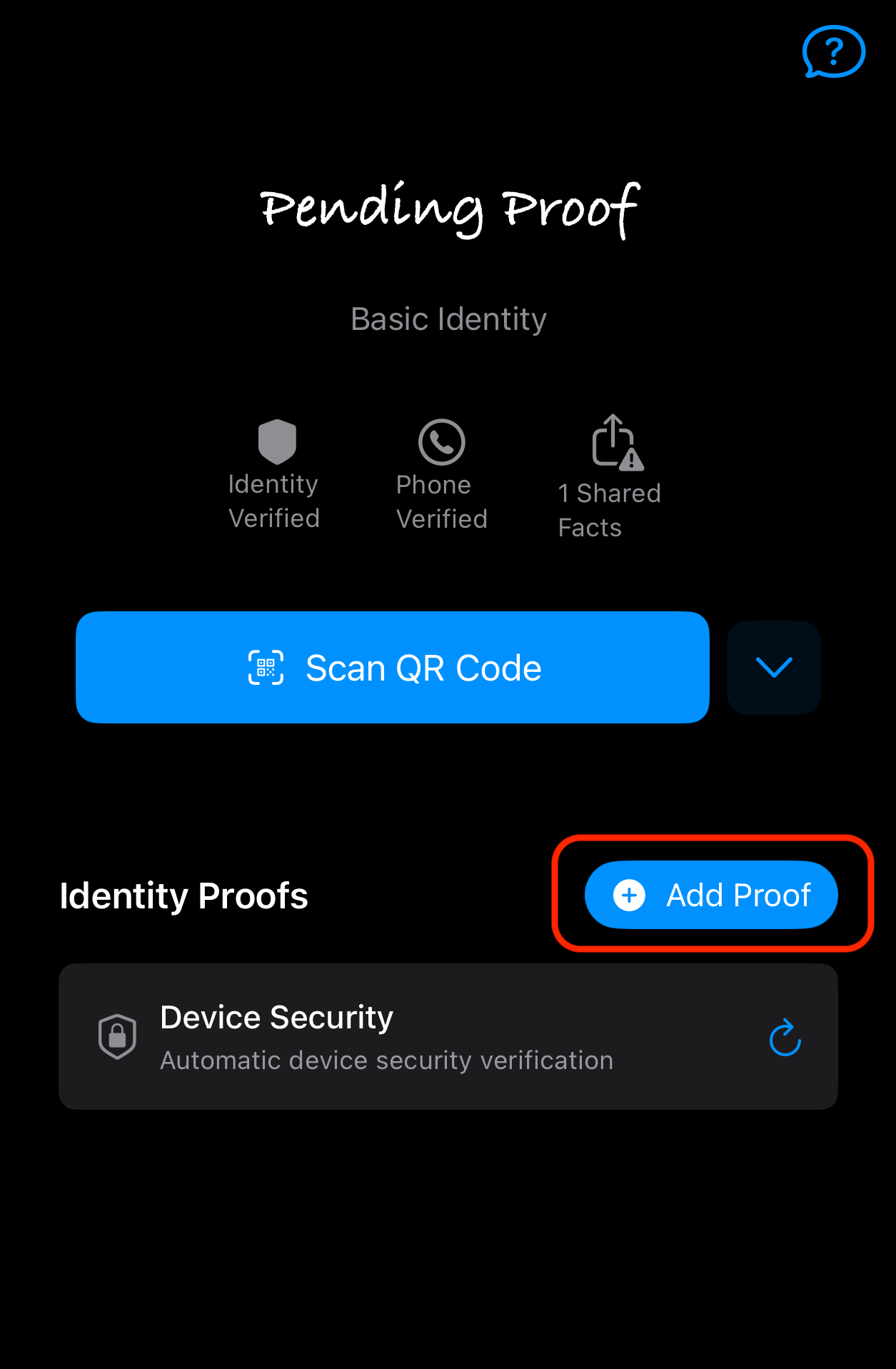Open the Device Security proof entry
Viewport: 896px width, 1369px height.
[x=448, y=1035]
